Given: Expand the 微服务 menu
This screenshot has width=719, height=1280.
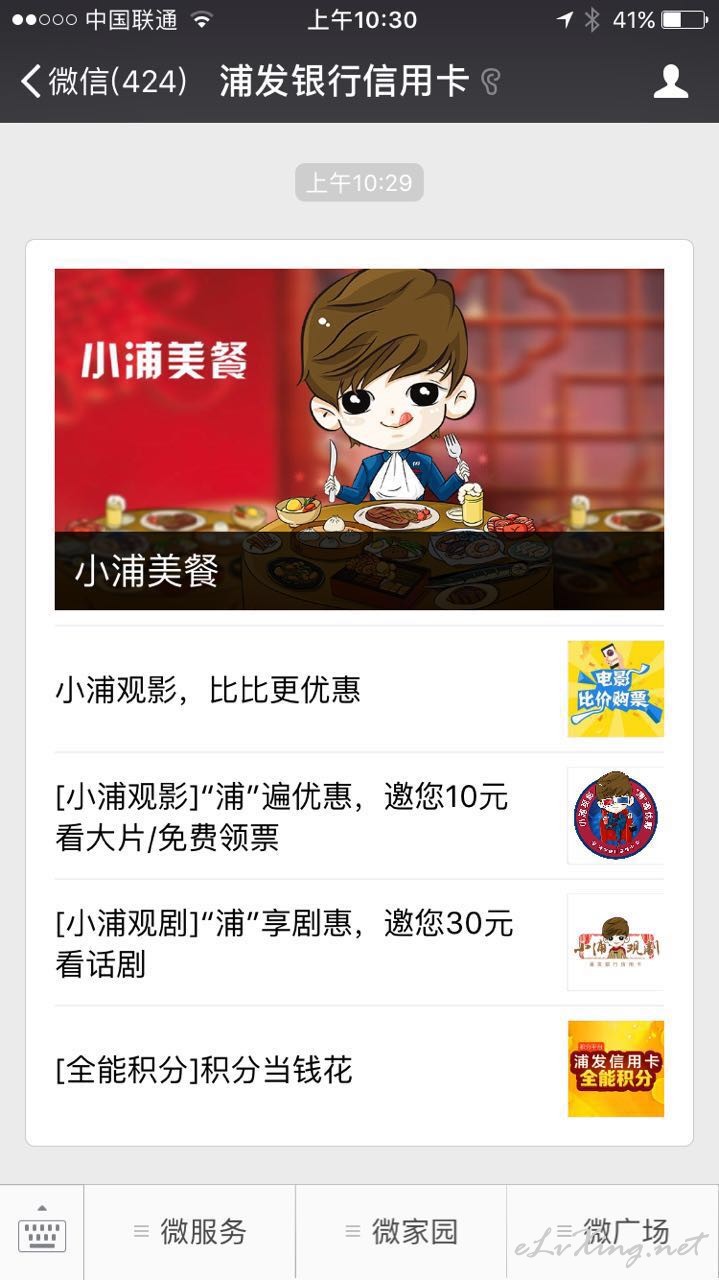Looking at the screenshot, I should pyautogui.click(x=190, y=1232).
